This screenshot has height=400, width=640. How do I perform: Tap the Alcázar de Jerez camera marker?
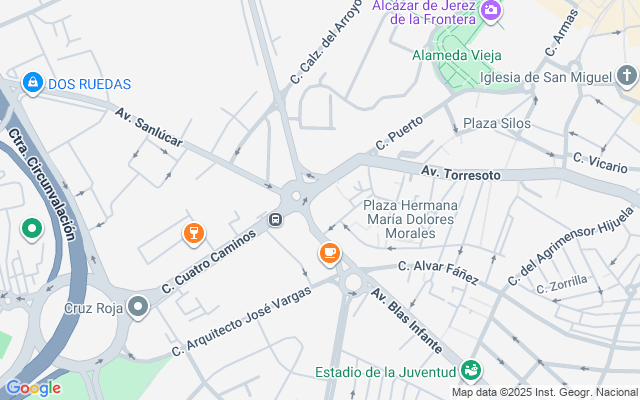pos(491,10)
